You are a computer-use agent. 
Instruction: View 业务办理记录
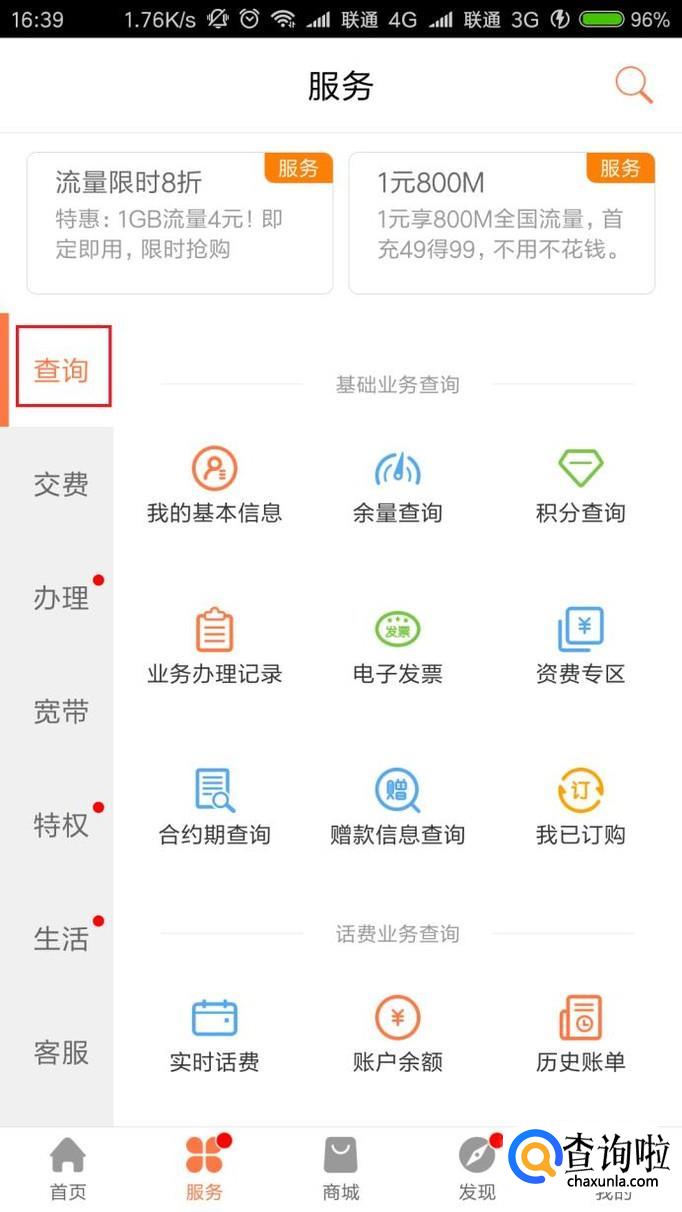click(214, 647)
